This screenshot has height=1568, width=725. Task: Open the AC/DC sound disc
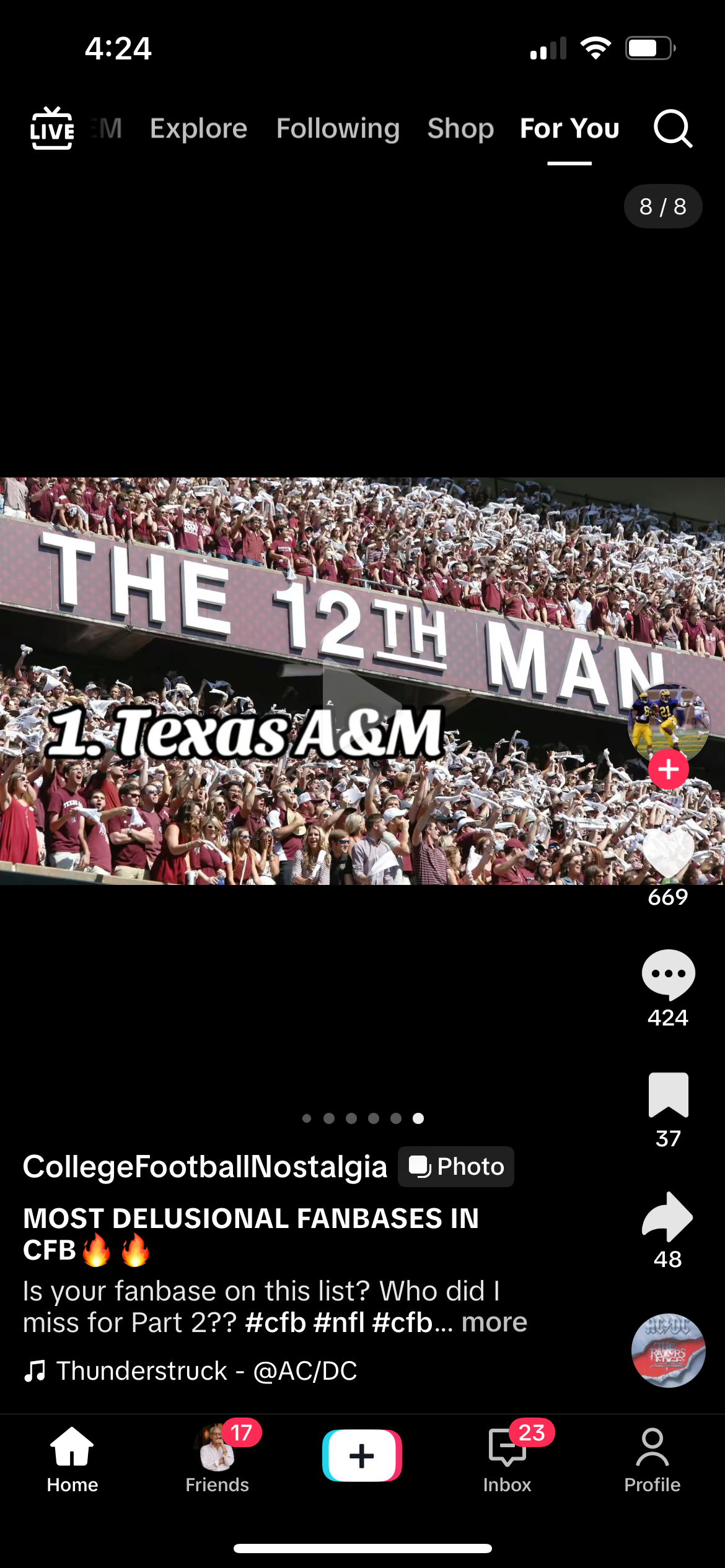(x=668, y=1350)
